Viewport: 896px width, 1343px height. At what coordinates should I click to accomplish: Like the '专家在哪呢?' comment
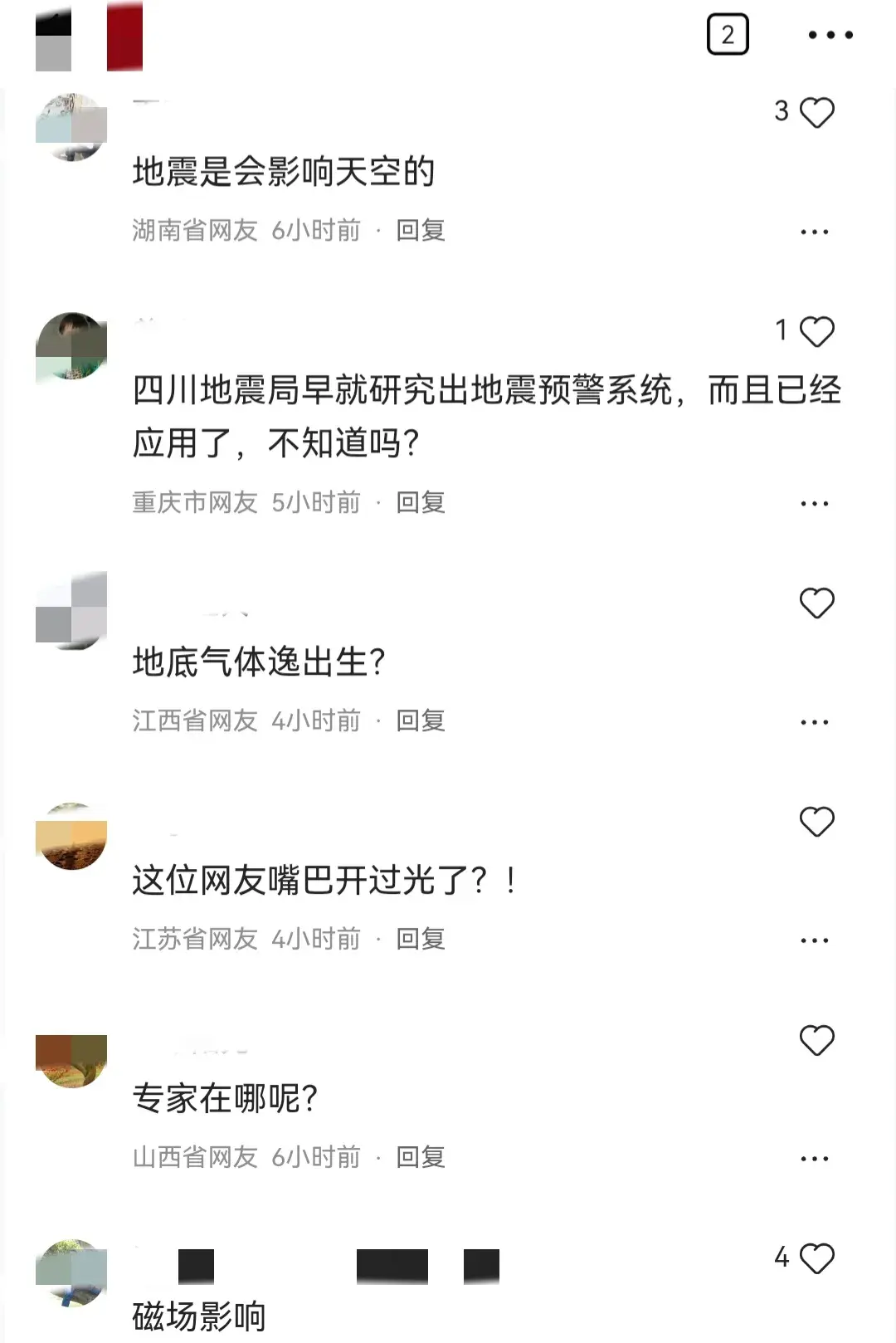(x=817, y=1038)
